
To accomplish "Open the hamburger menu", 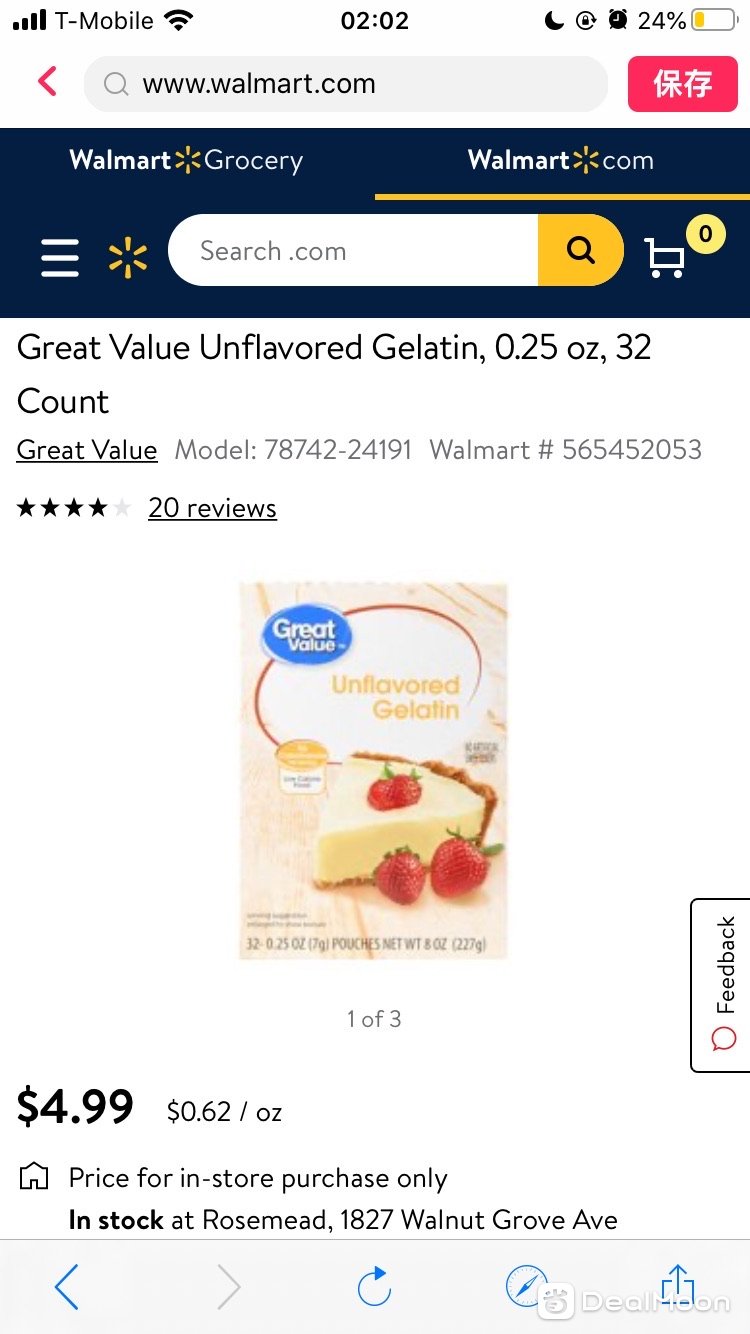I will coord(60,257).
